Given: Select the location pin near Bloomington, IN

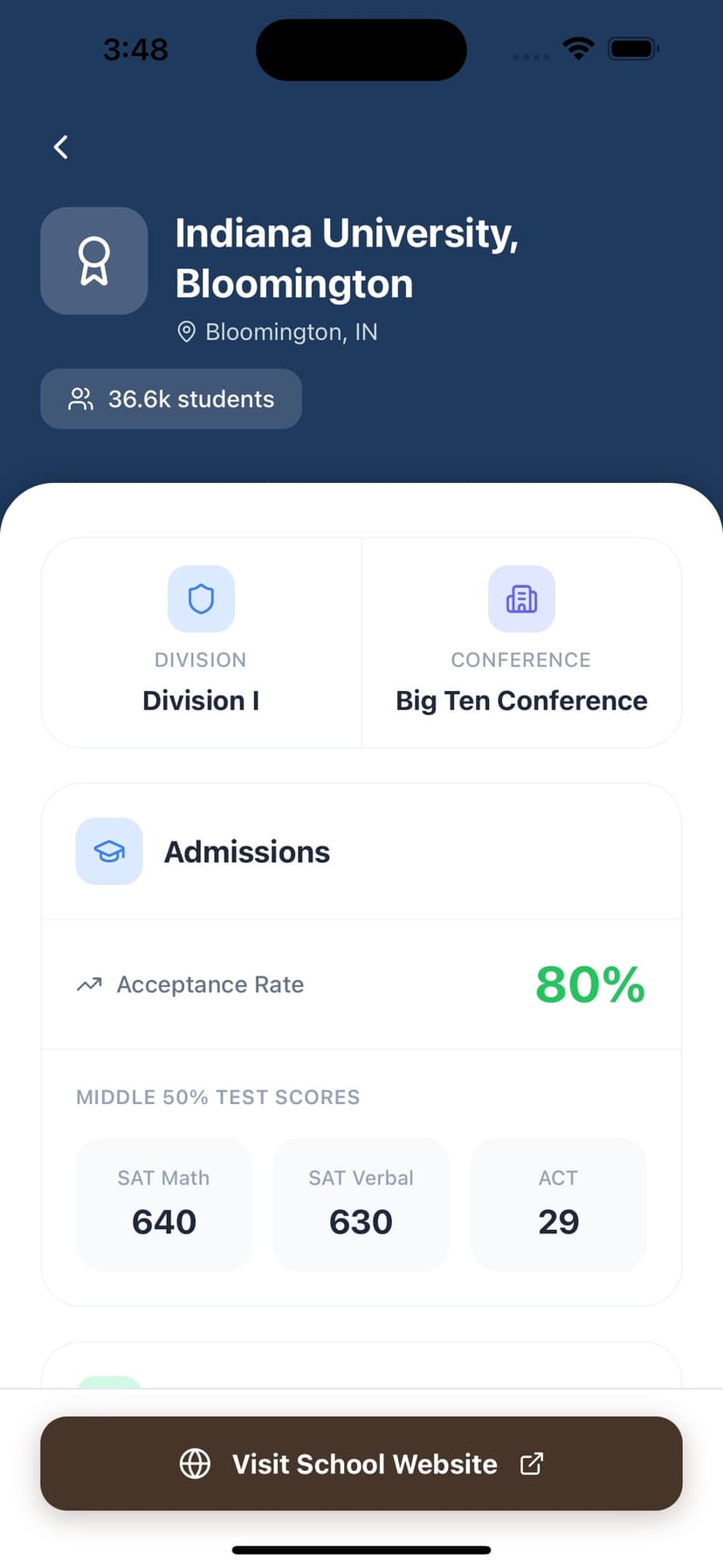Looking at the screenshot, I should (185, 332).
